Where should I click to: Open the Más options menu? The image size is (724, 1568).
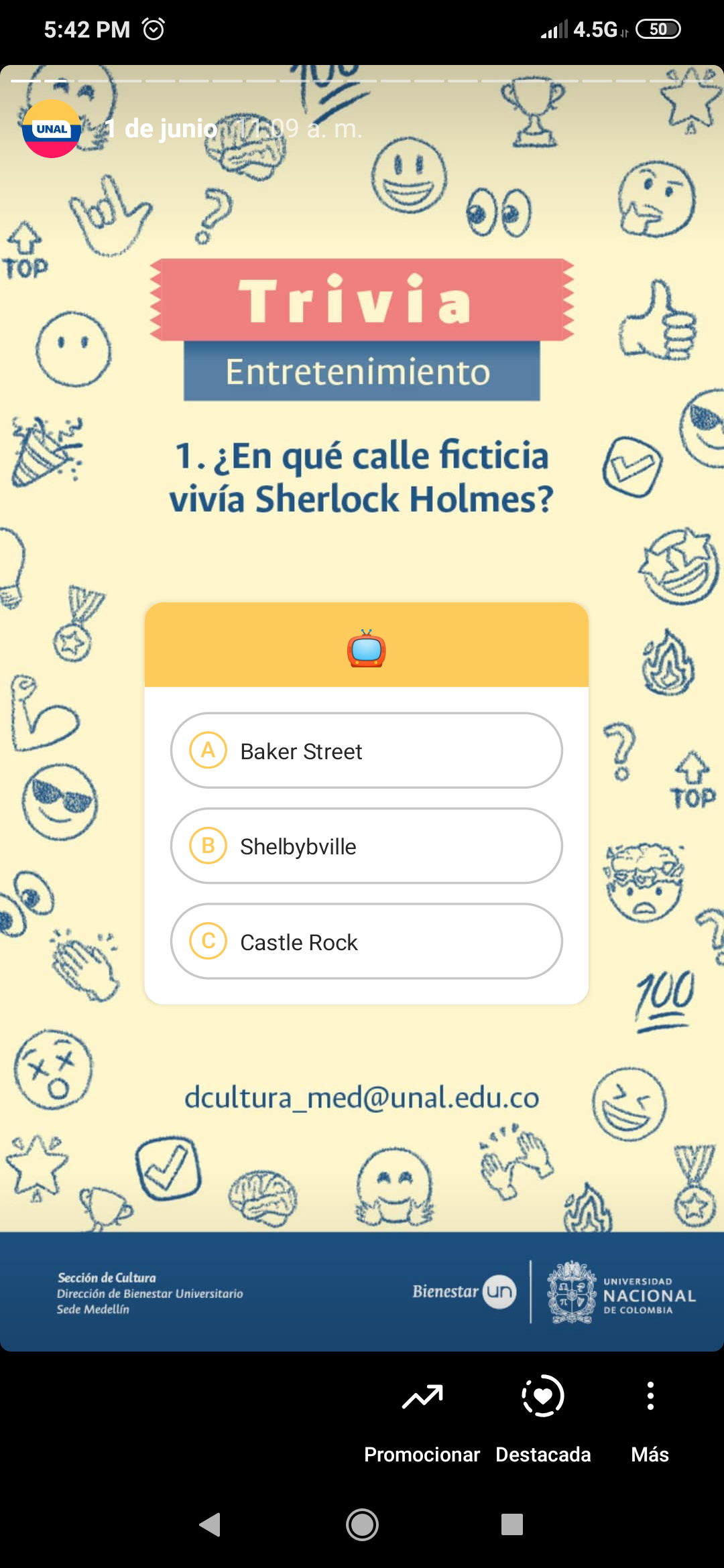tap(650, 1421)
